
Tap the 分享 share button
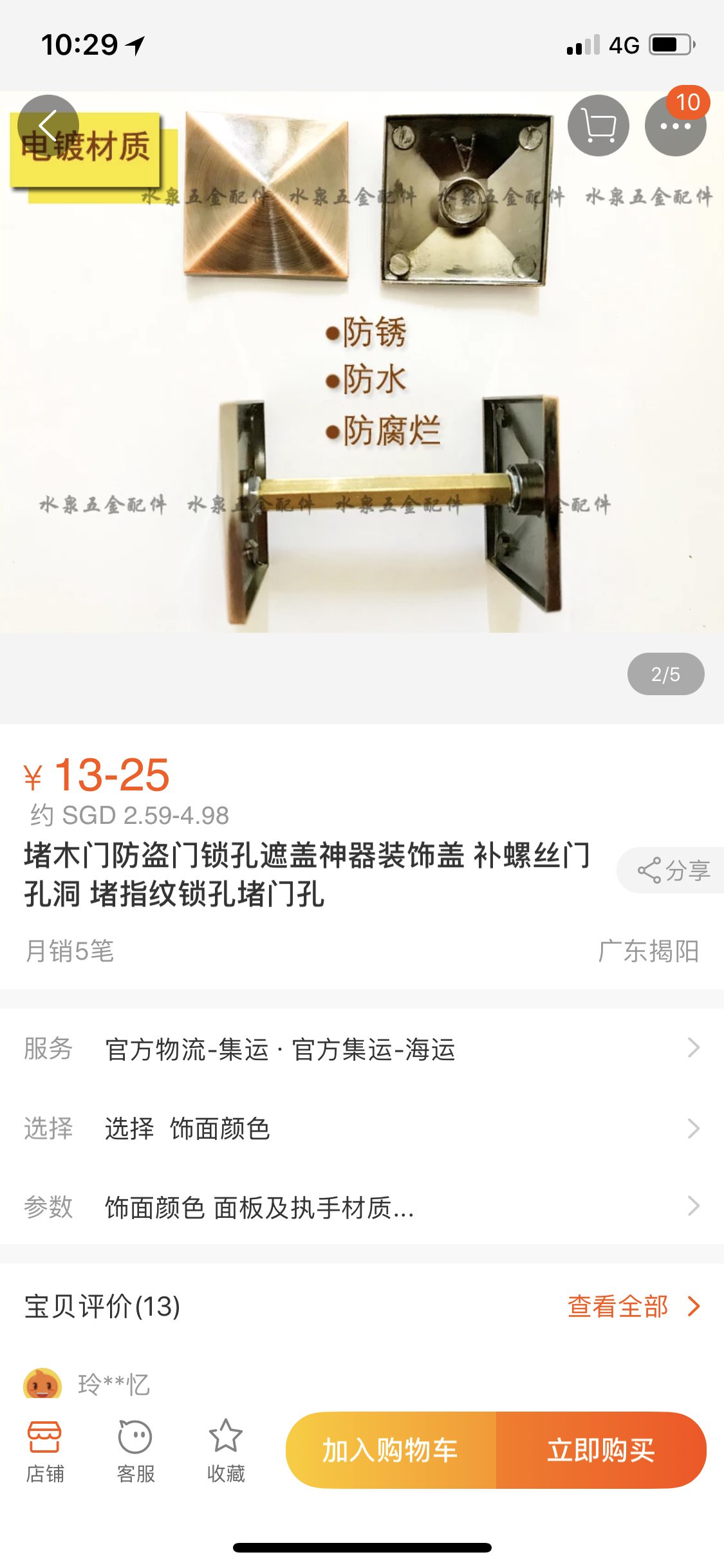click(673, 870)
